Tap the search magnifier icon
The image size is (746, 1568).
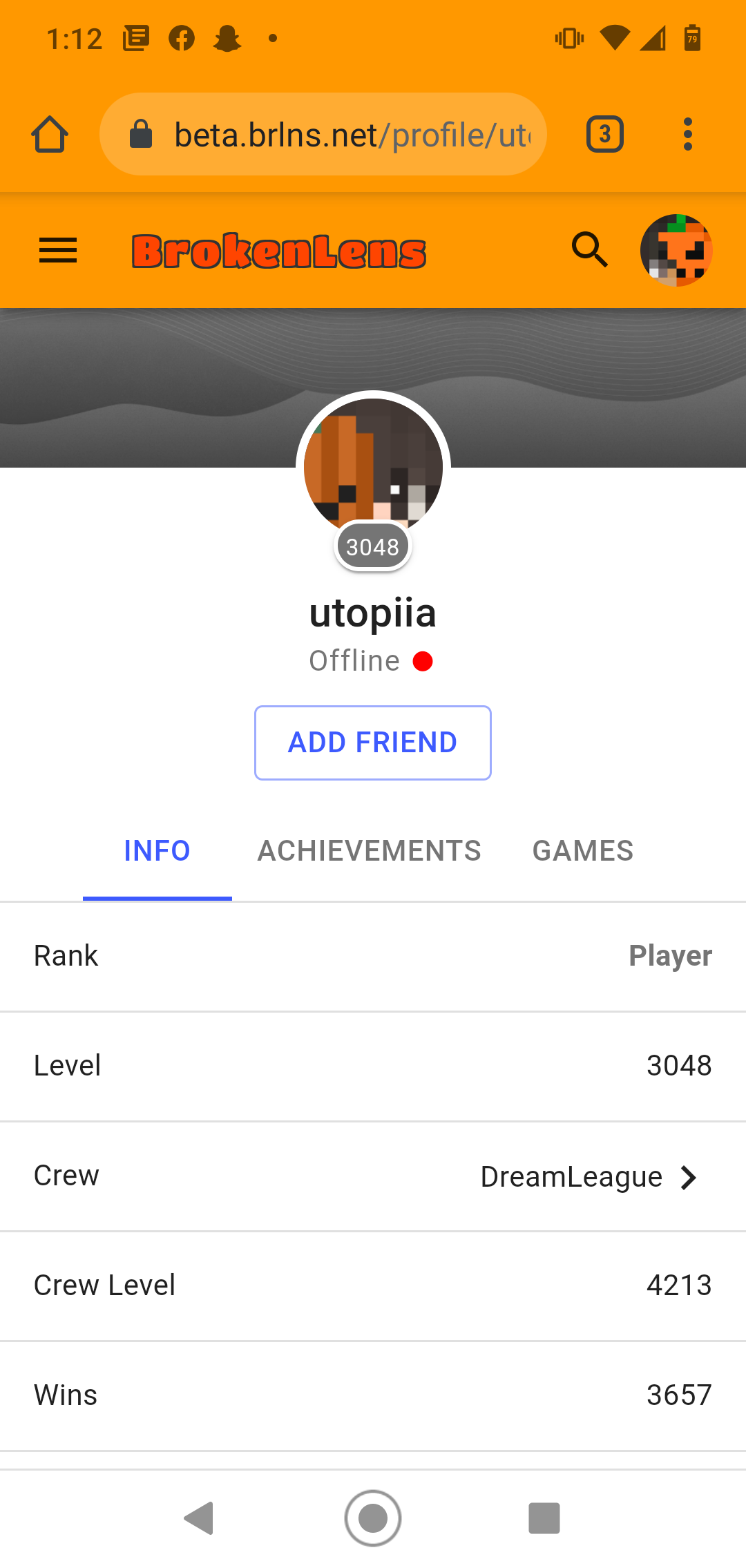[x=590, y=250]
